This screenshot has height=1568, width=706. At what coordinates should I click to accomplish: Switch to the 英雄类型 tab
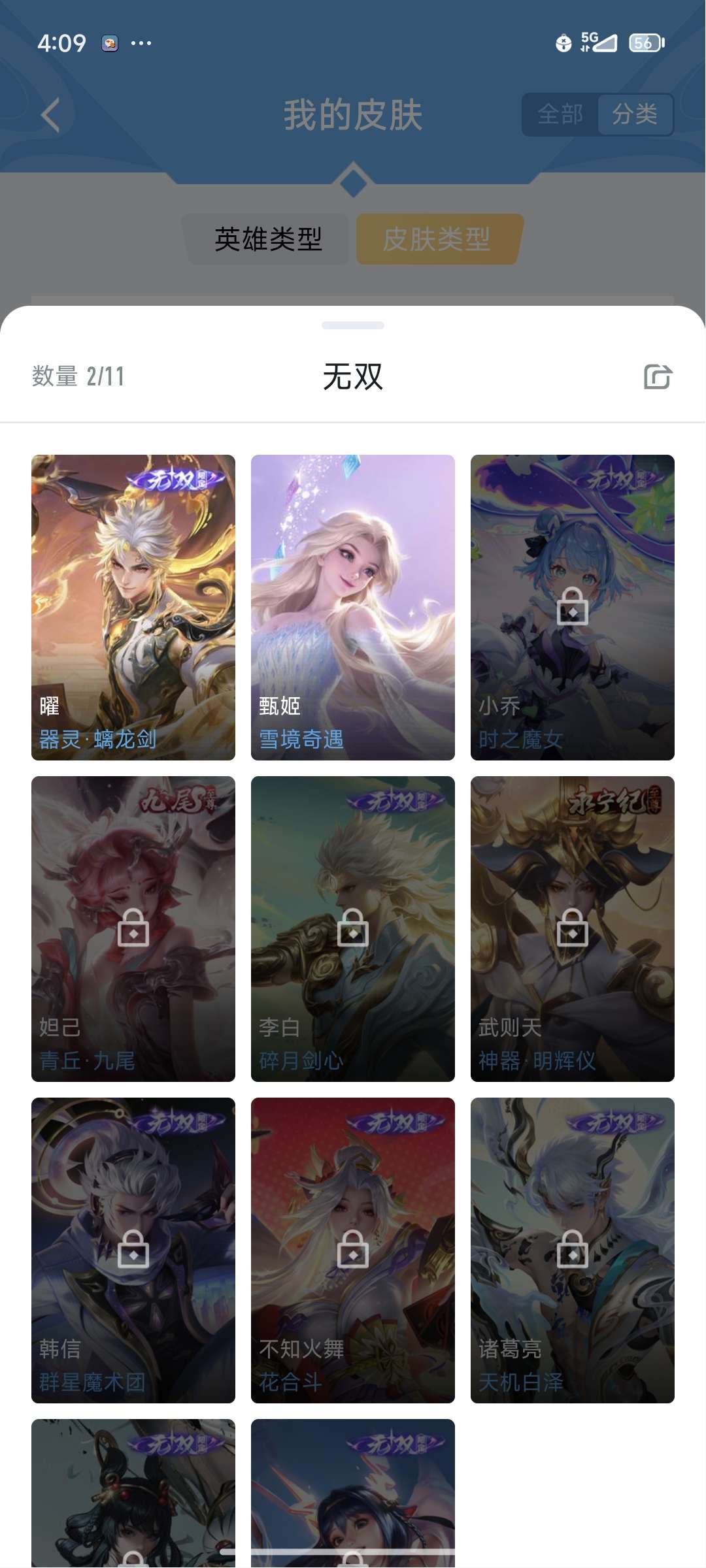point(268,239)
